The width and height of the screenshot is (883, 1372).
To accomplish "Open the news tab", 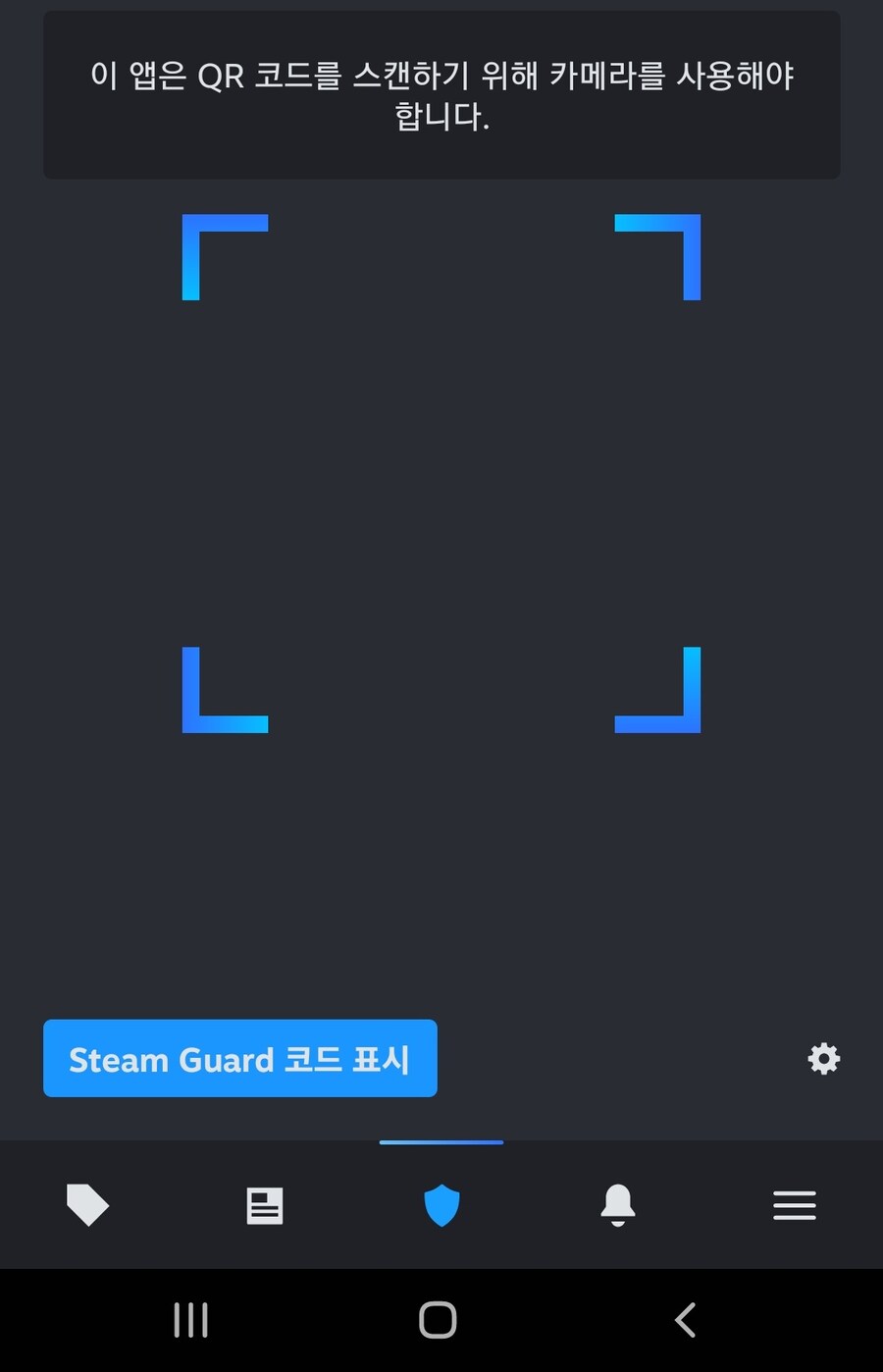I will (264, 1205).
